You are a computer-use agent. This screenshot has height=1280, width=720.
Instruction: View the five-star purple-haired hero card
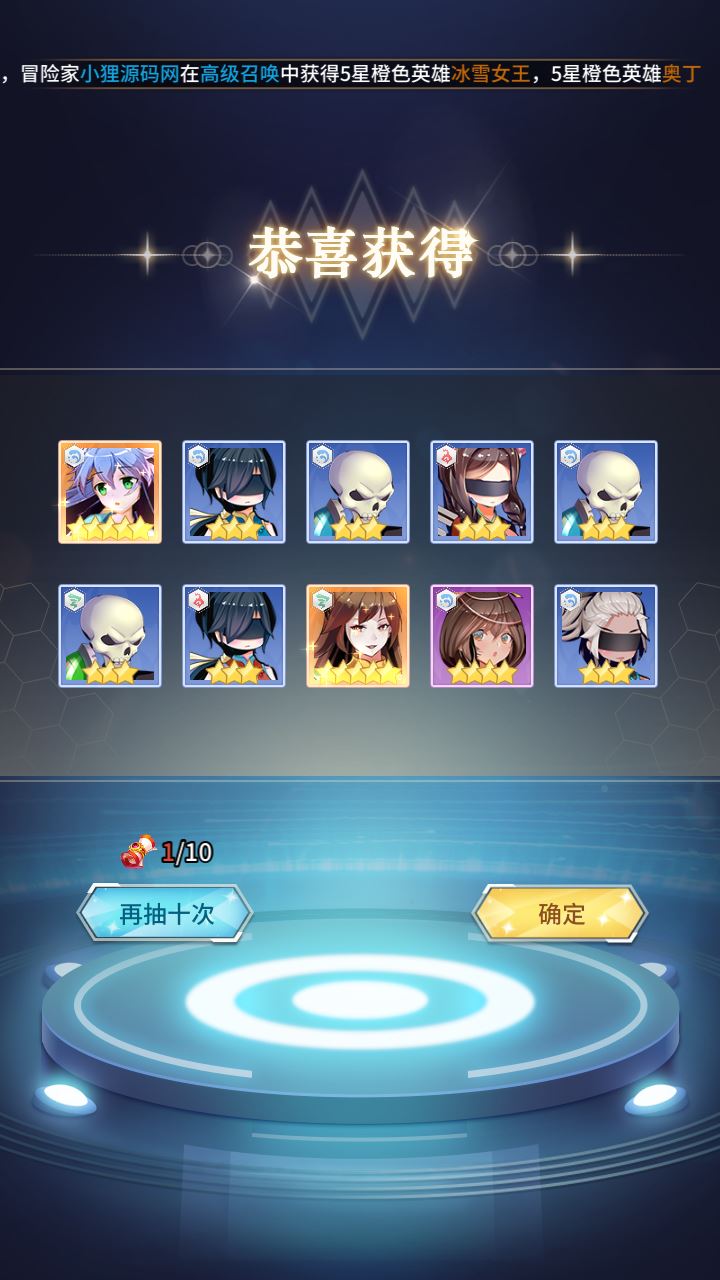tap(110, 491)
